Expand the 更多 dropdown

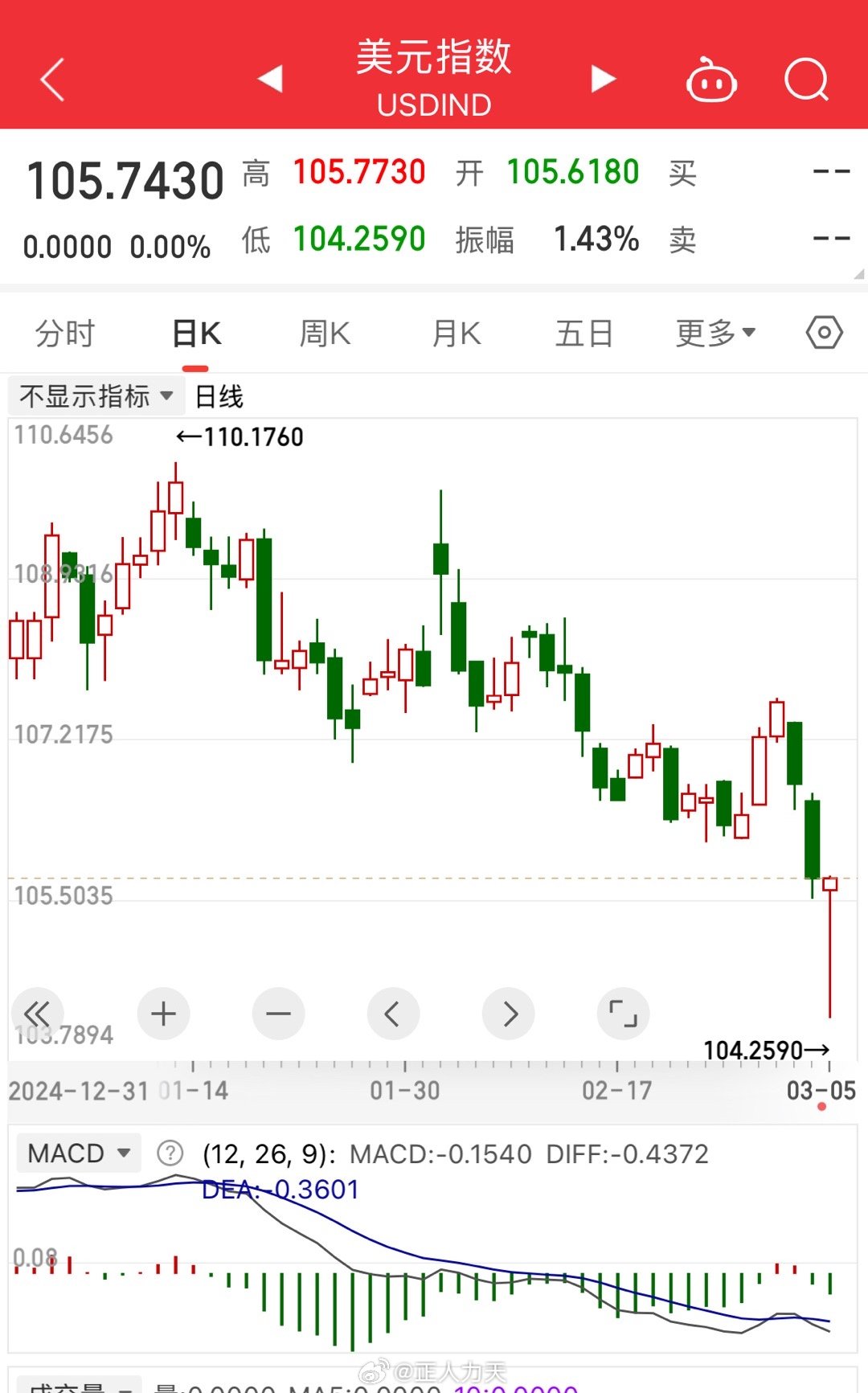click(x=715, y=333)
